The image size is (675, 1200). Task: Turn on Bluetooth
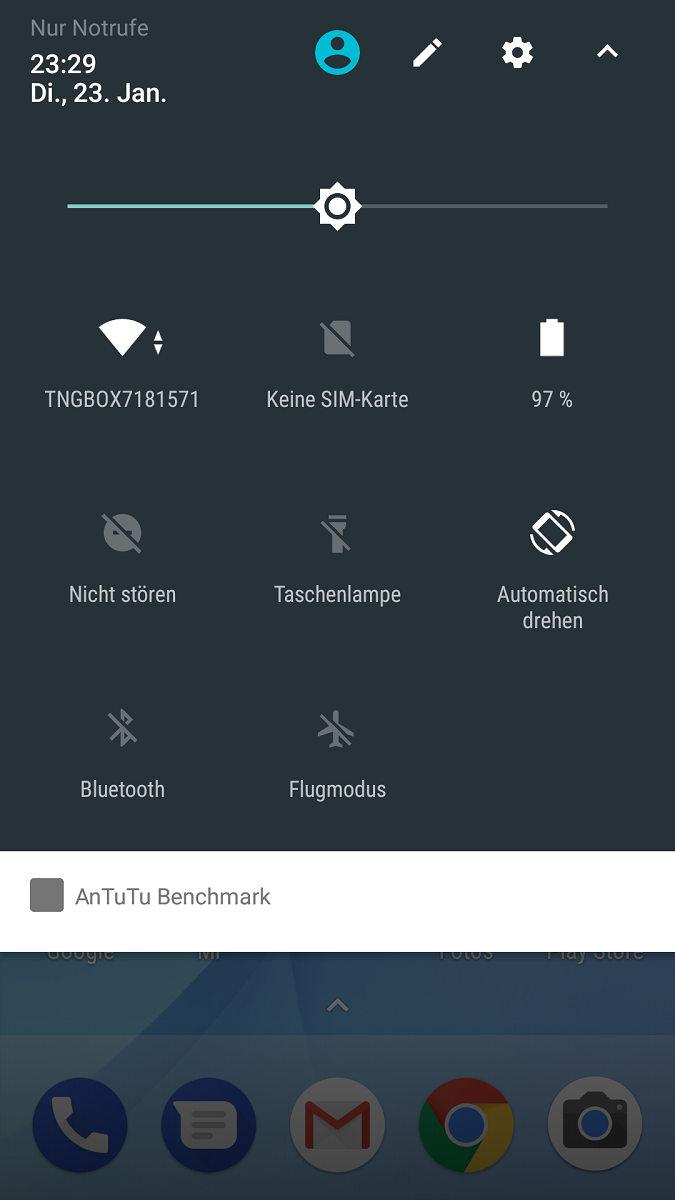[x=122, y=754]
